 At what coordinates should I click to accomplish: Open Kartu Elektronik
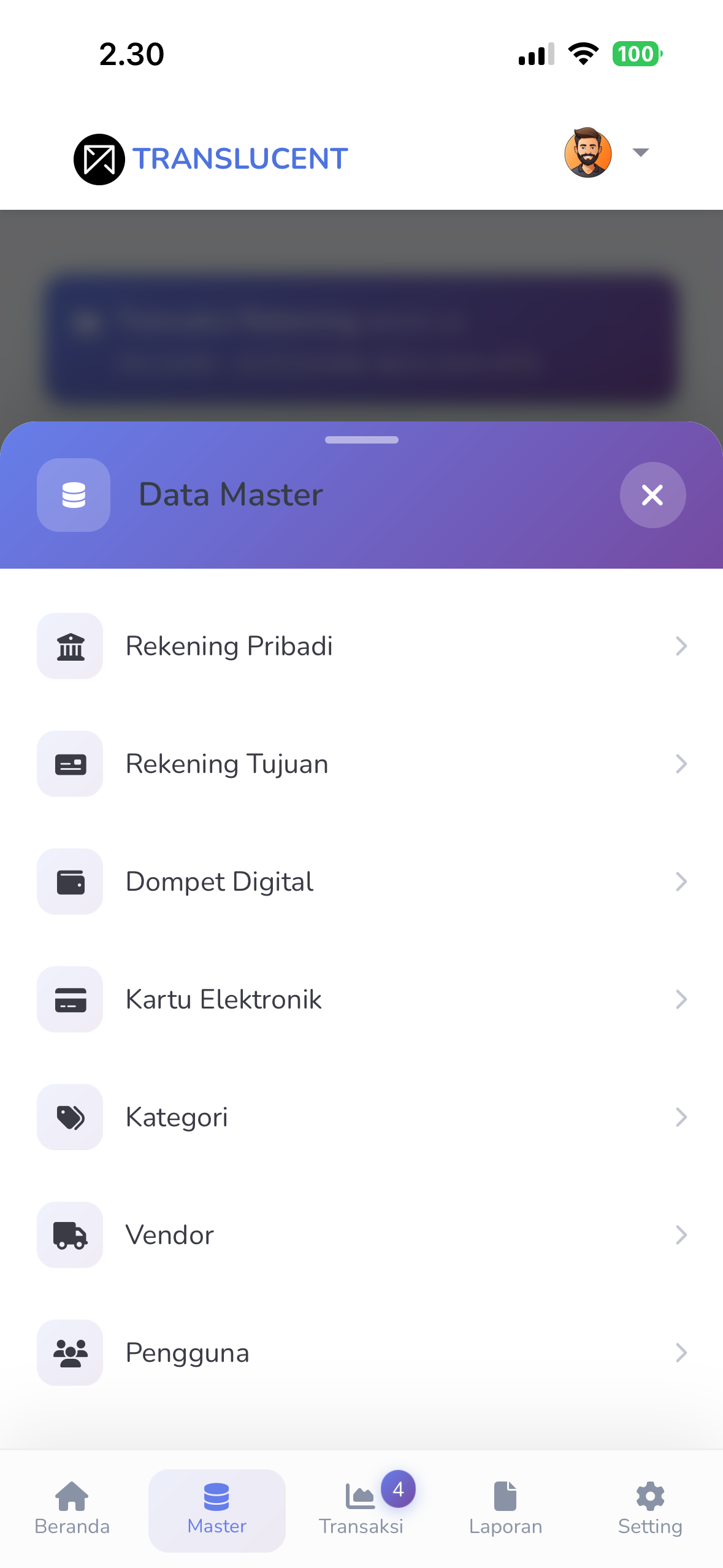(362, 999)
